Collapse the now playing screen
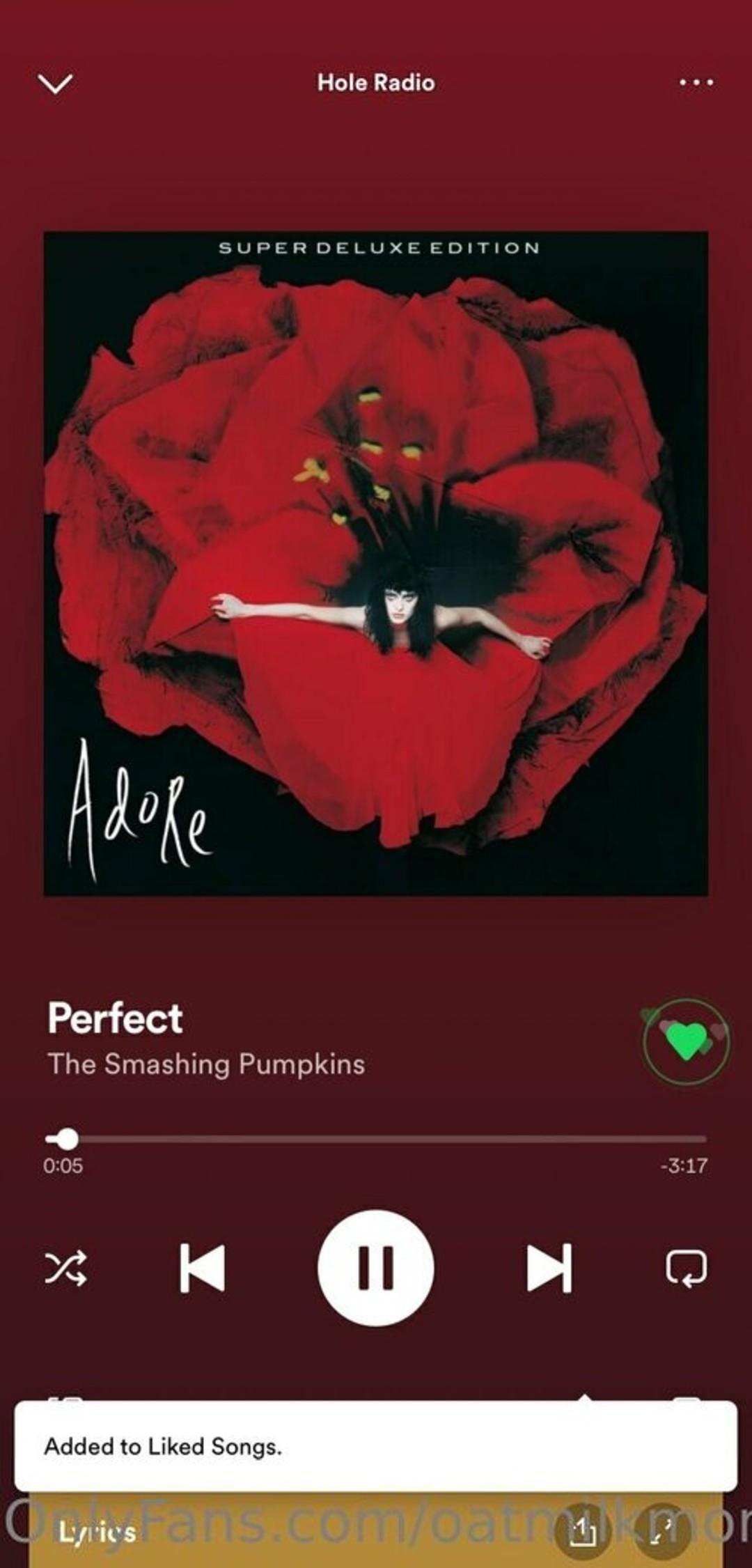This screenshot has height=1568, width=752. coord(54,84)
